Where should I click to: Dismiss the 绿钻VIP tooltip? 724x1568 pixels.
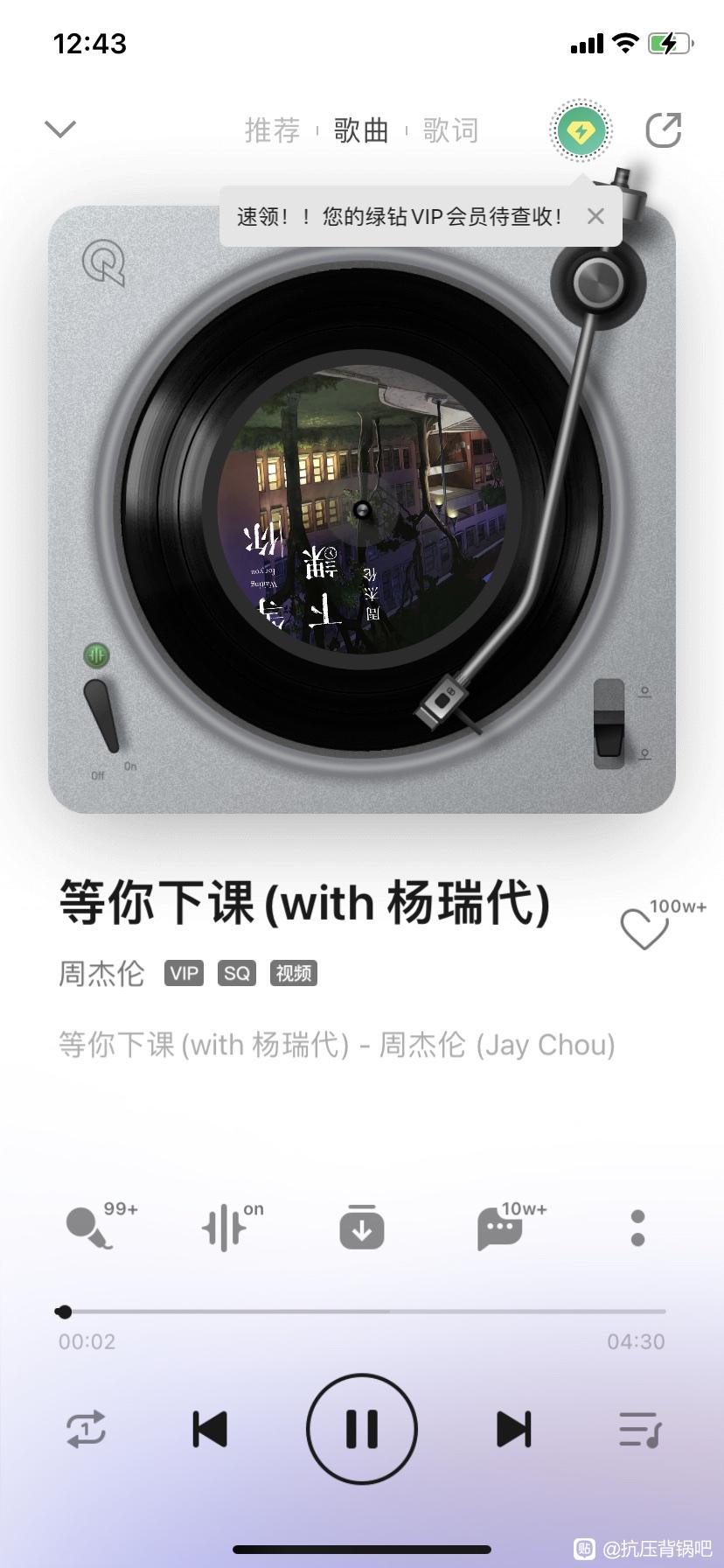595,216
